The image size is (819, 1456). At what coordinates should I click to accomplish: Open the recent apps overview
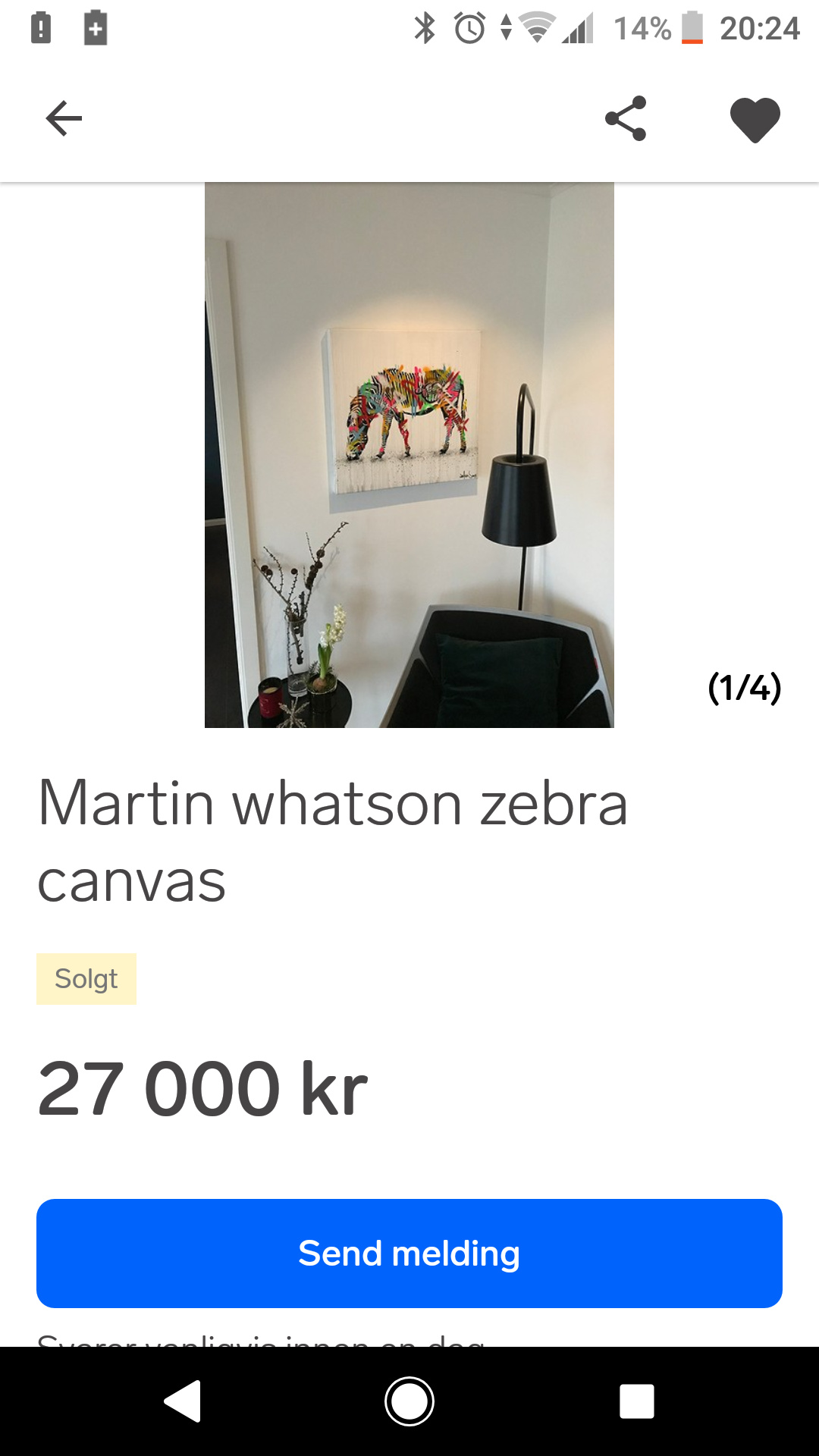[x=636, y=1401]
